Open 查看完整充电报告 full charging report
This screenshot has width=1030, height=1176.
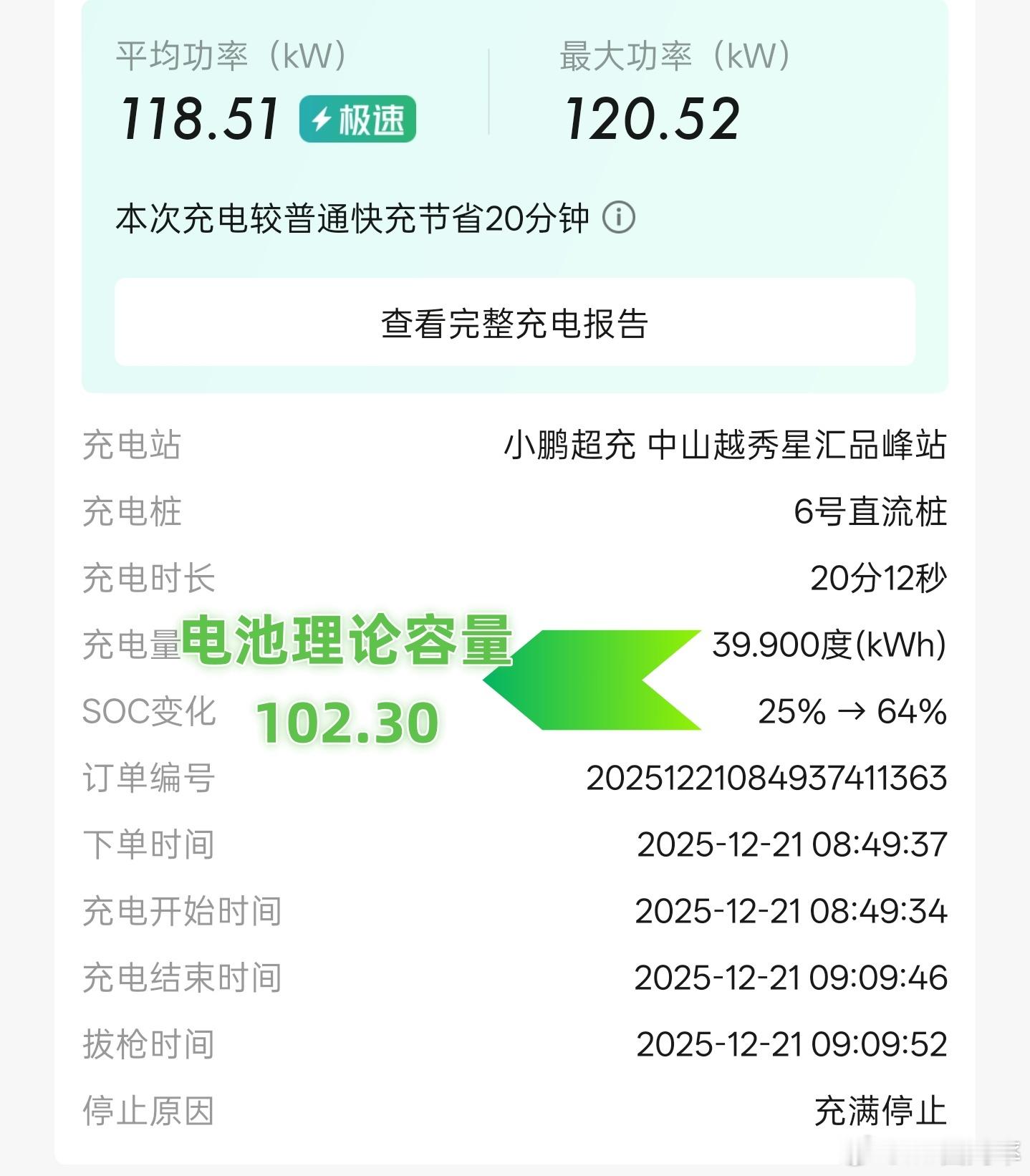point(515,324)
